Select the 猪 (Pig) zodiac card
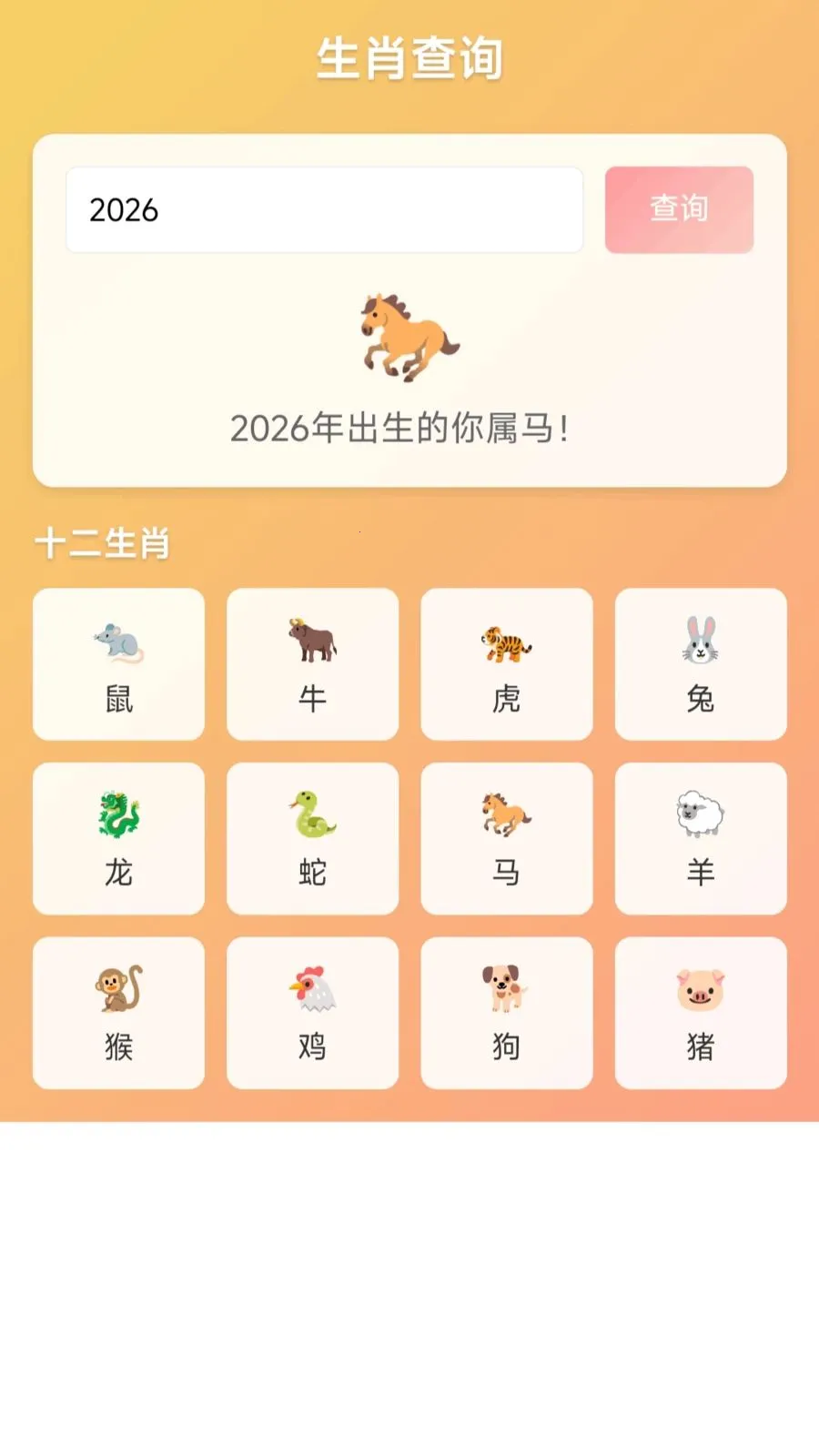819x1456 pixels. pyautogui.click(x=700, y=1012)
